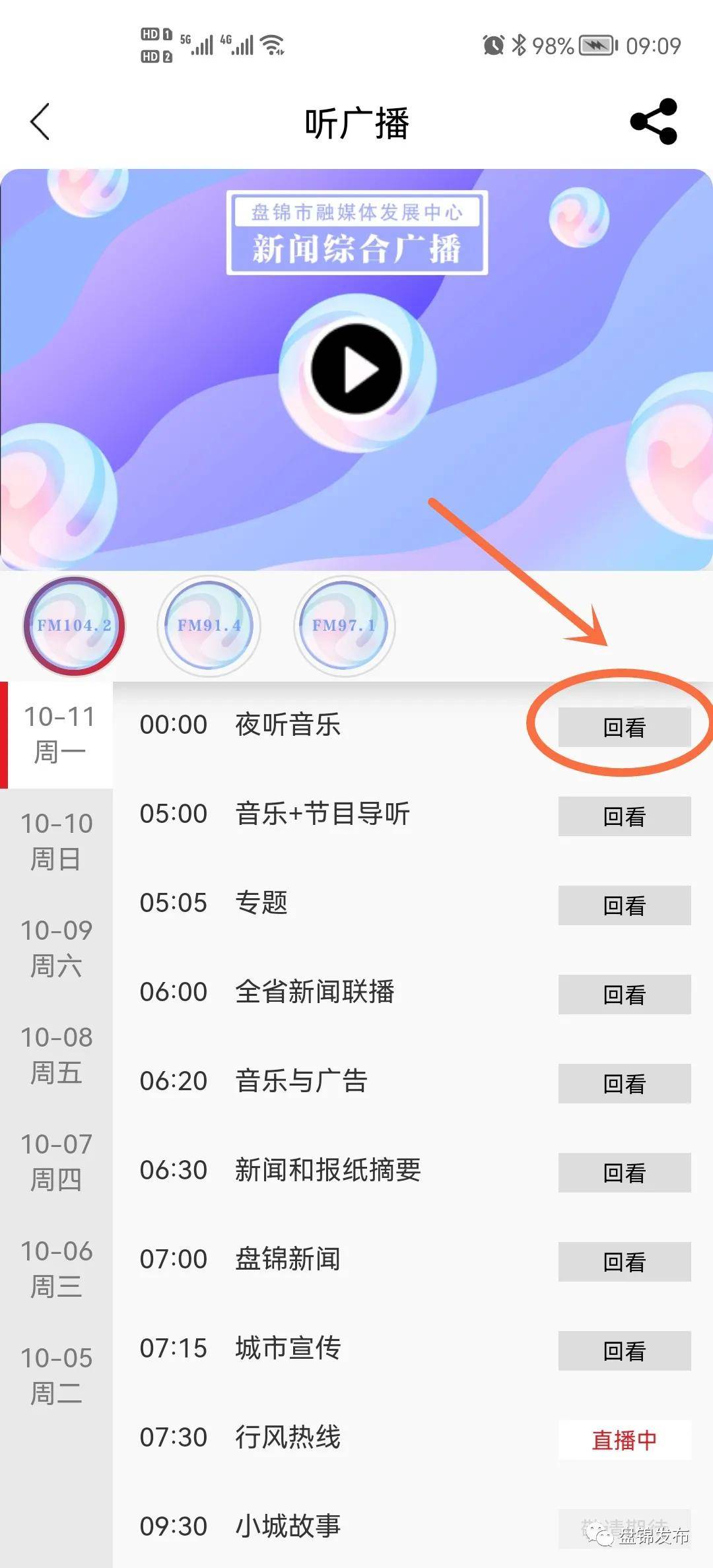Replay 夜听音乐 with its 回看 button
713x1568 pixels.
point(624,727)
